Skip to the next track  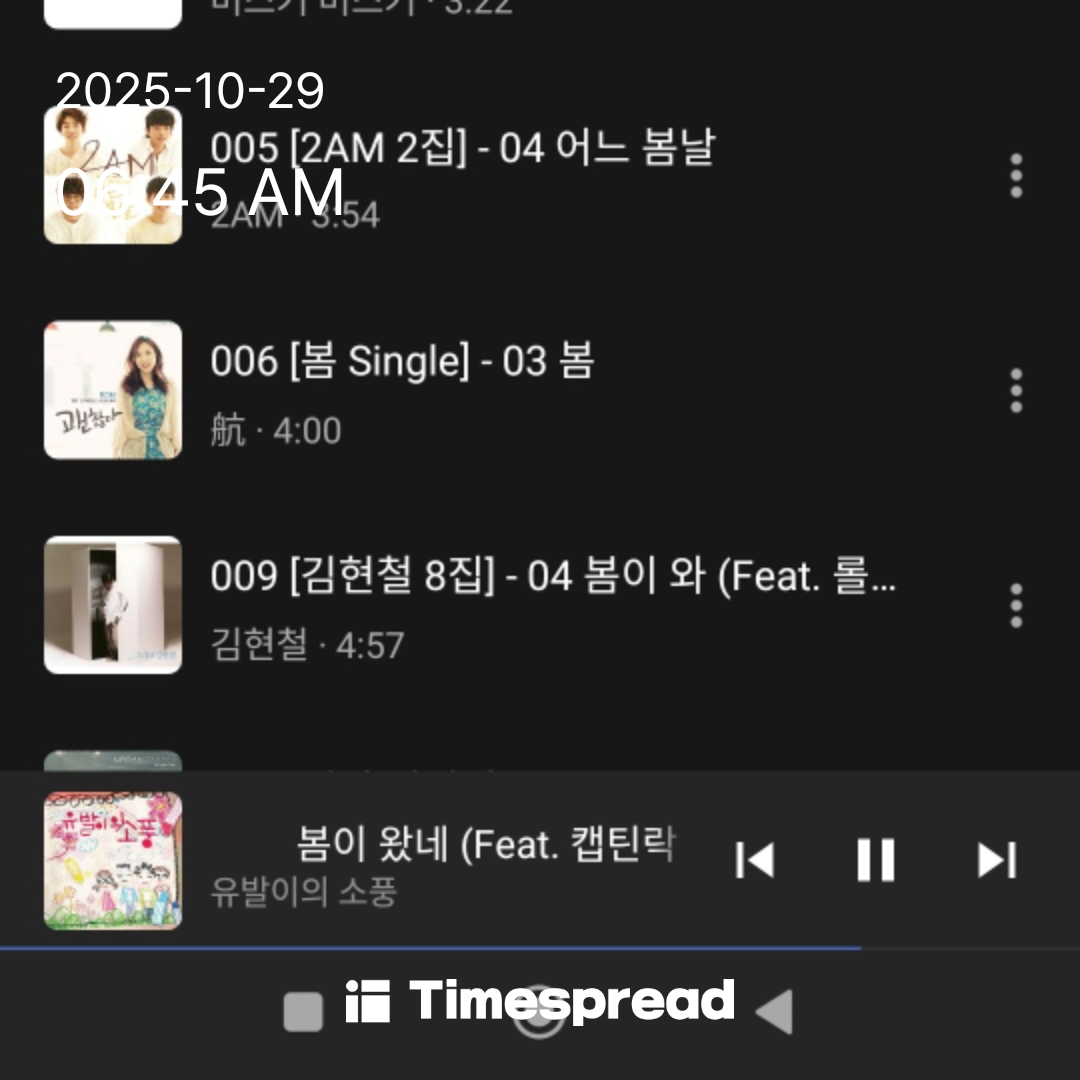click(996, 860)
